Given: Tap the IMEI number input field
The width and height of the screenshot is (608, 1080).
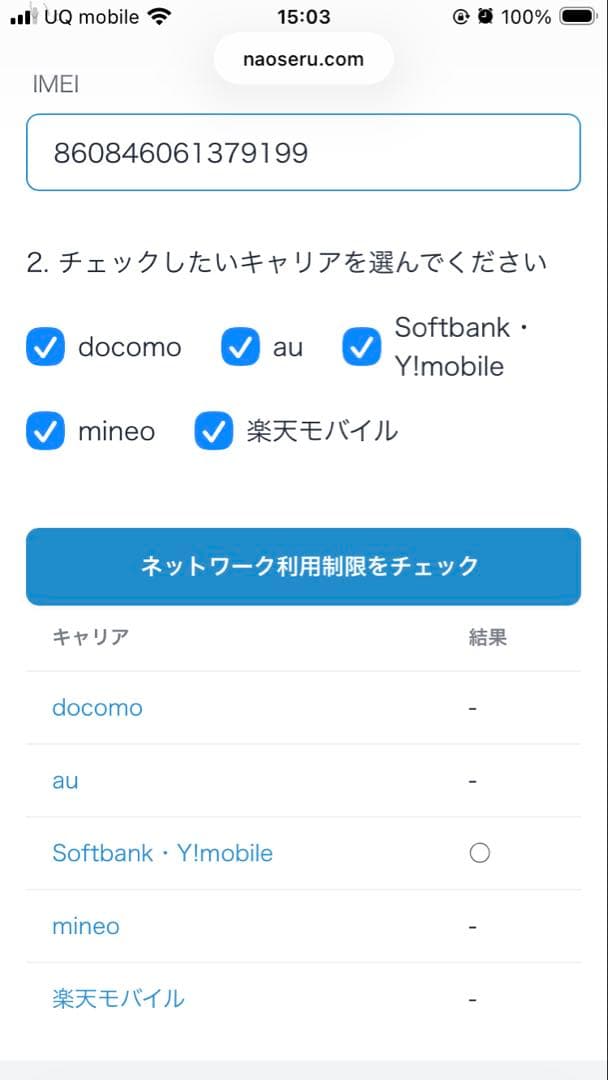Looking at the screenshot, I should click(x=303, y=152).
